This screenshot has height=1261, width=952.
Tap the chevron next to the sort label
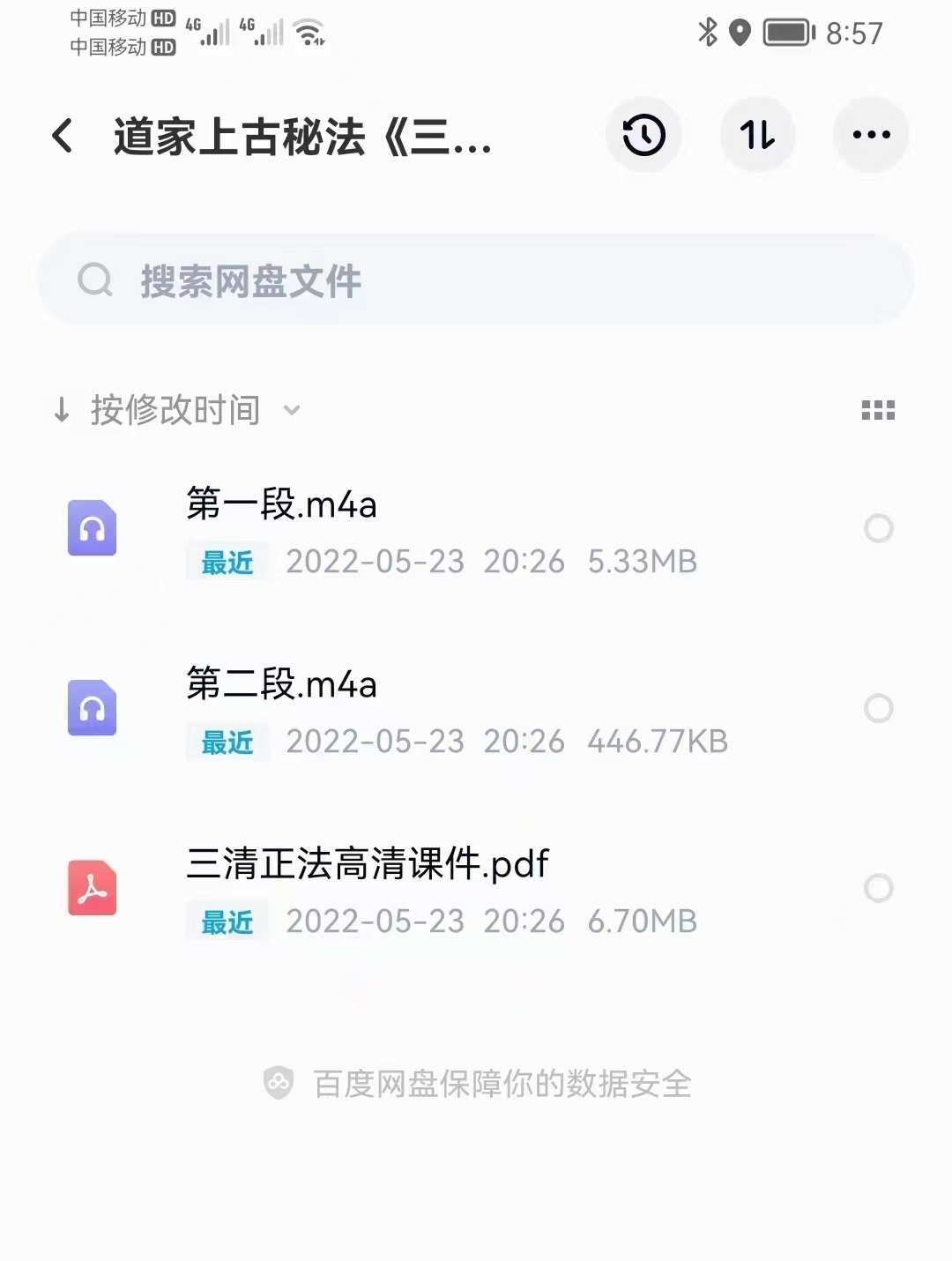point(292,411)
